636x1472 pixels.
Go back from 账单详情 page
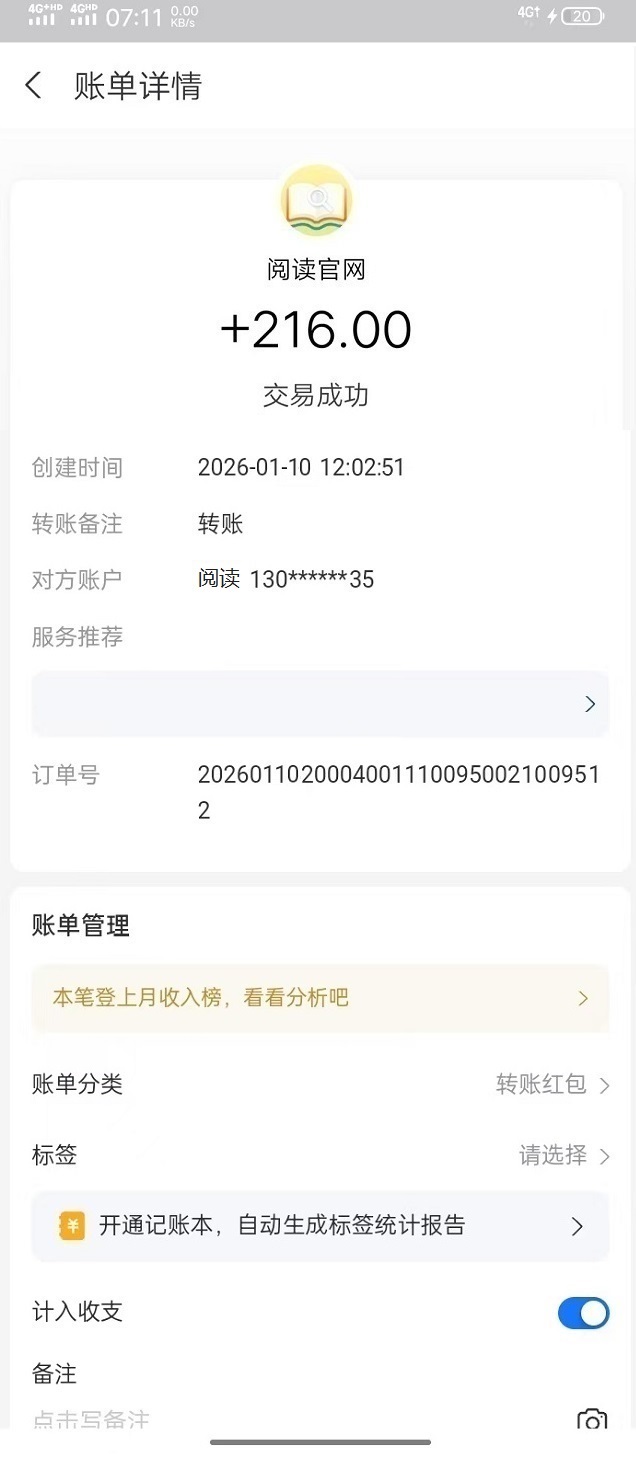pos(34,86)
